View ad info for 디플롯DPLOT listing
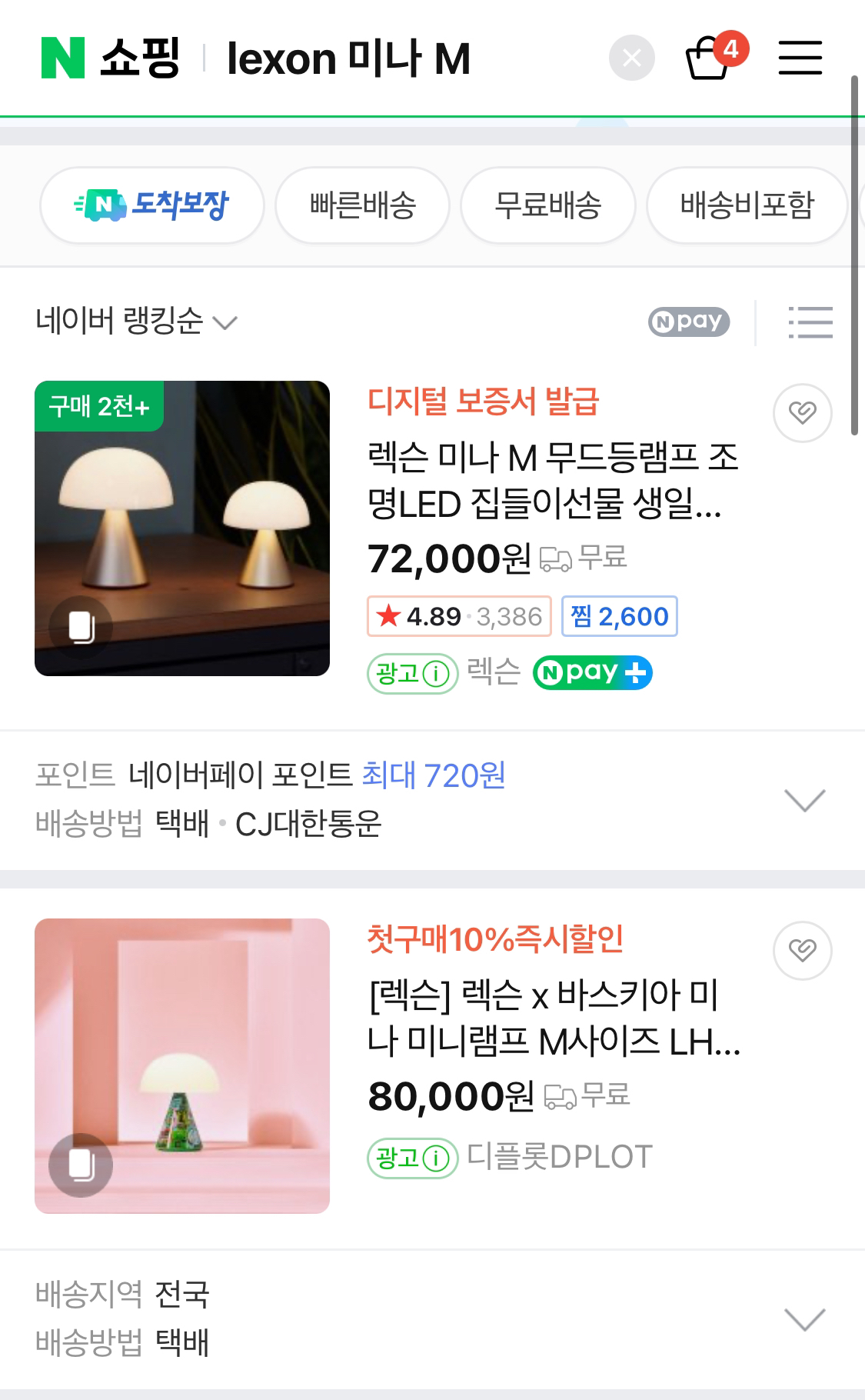This screenshot has width=865, height=1400. tap(413, 1158)
